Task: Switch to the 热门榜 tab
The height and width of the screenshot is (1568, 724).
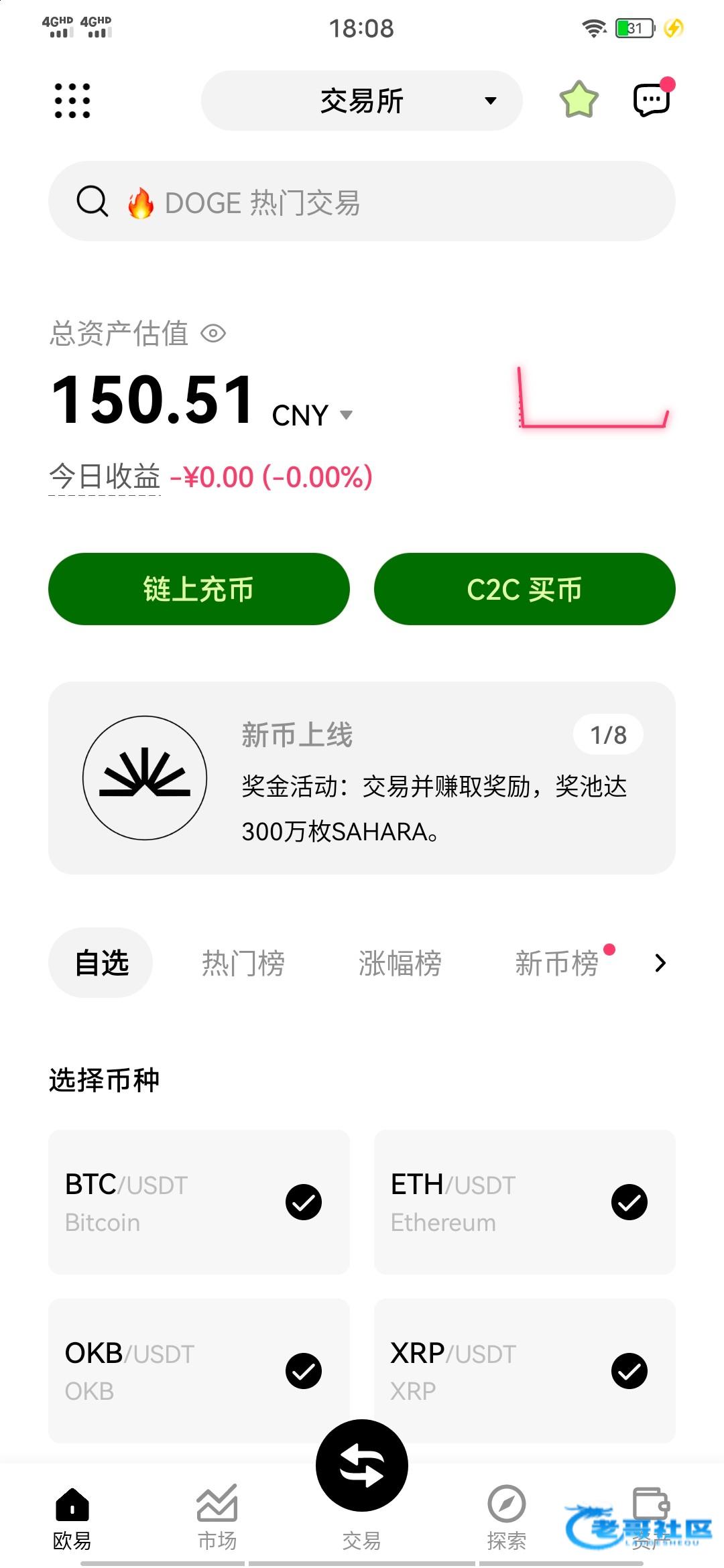Action: tap(243, 963)
